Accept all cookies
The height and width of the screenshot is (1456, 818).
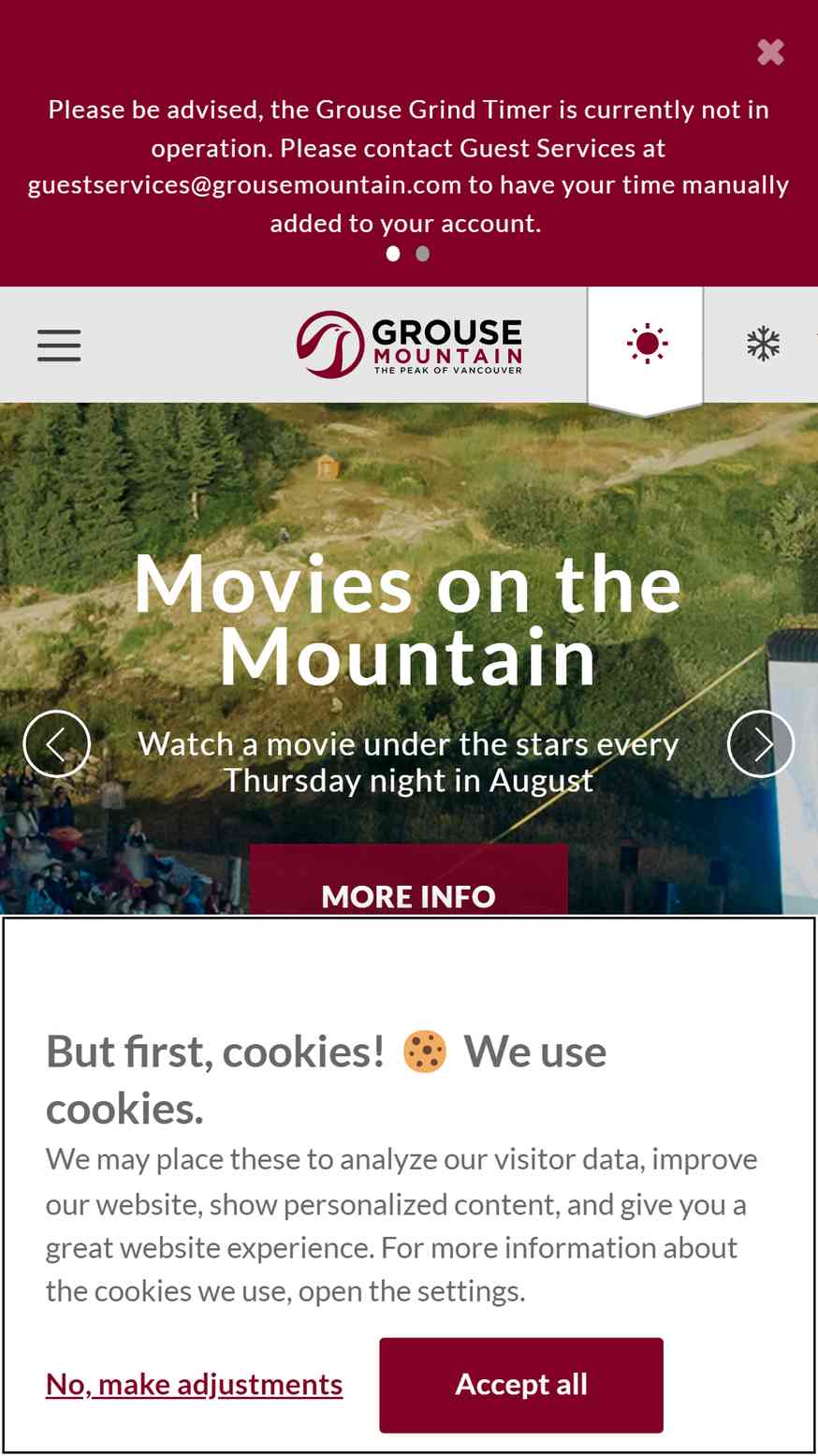(x=521, y=1384)
